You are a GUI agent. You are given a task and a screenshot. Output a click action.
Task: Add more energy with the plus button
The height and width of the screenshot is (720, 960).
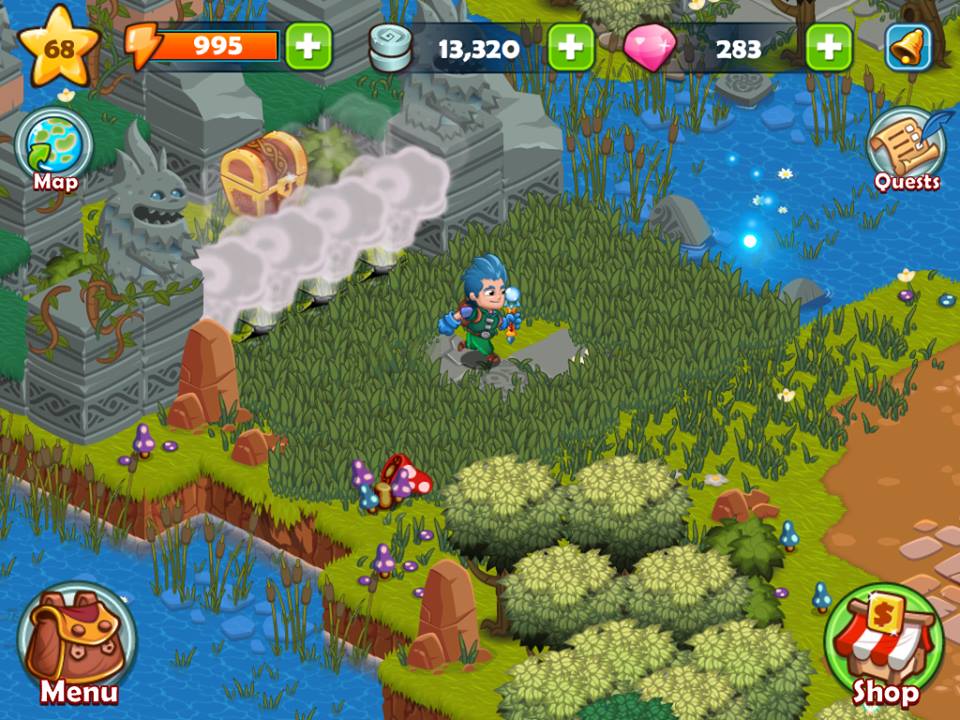(308, 47)
